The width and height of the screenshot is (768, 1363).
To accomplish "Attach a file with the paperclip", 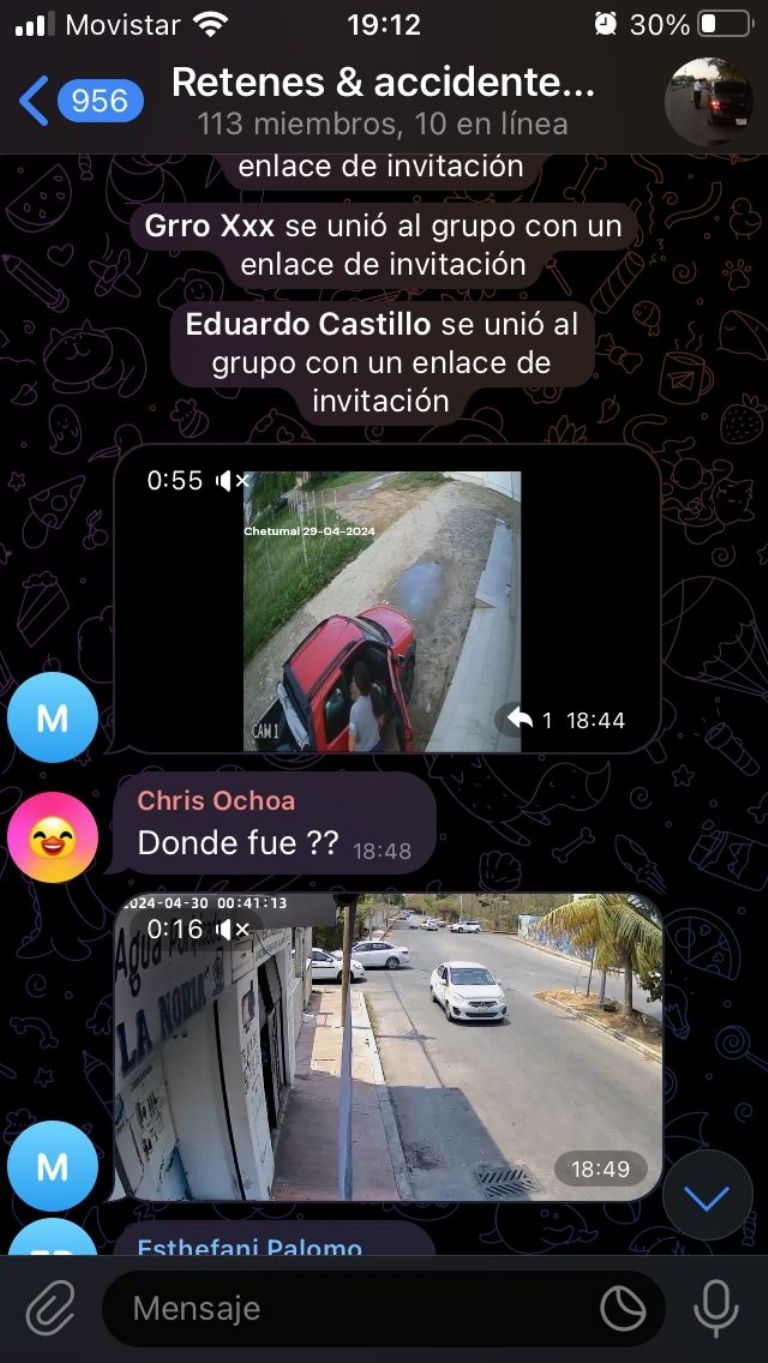I will 50,1308.
